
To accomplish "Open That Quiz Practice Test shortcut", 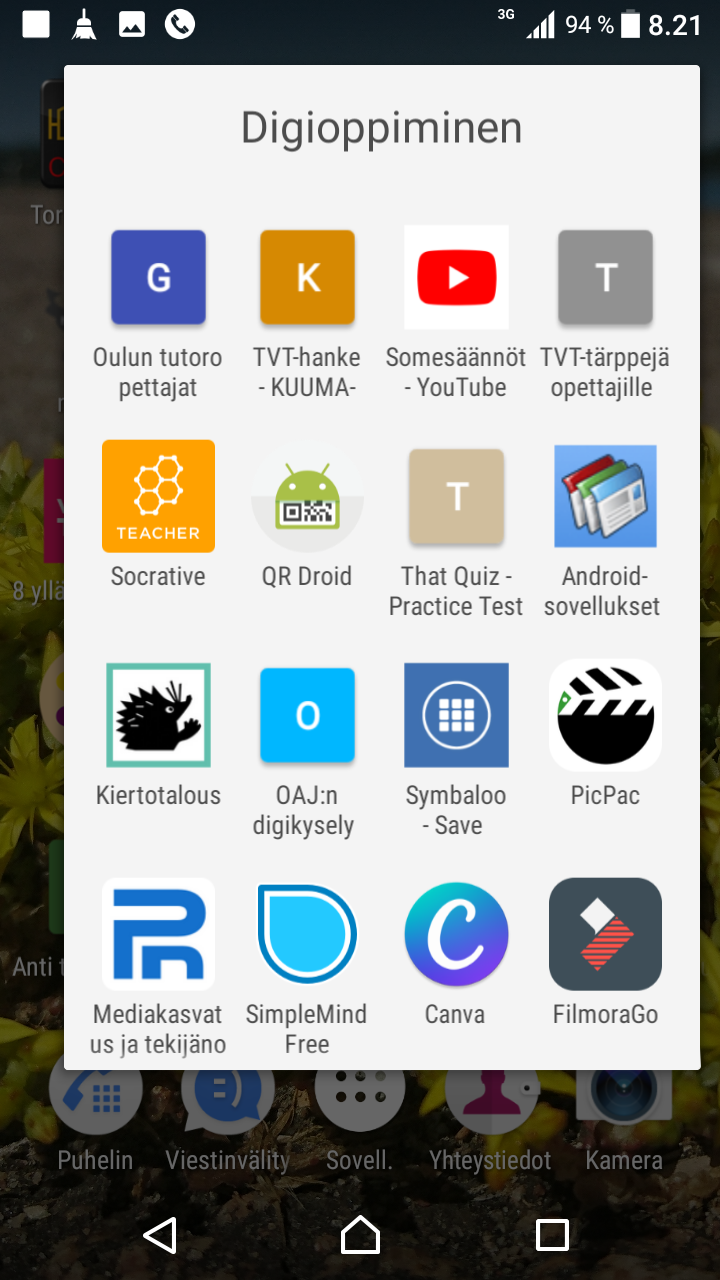I will pyautogui.click(x=456, y=496).
